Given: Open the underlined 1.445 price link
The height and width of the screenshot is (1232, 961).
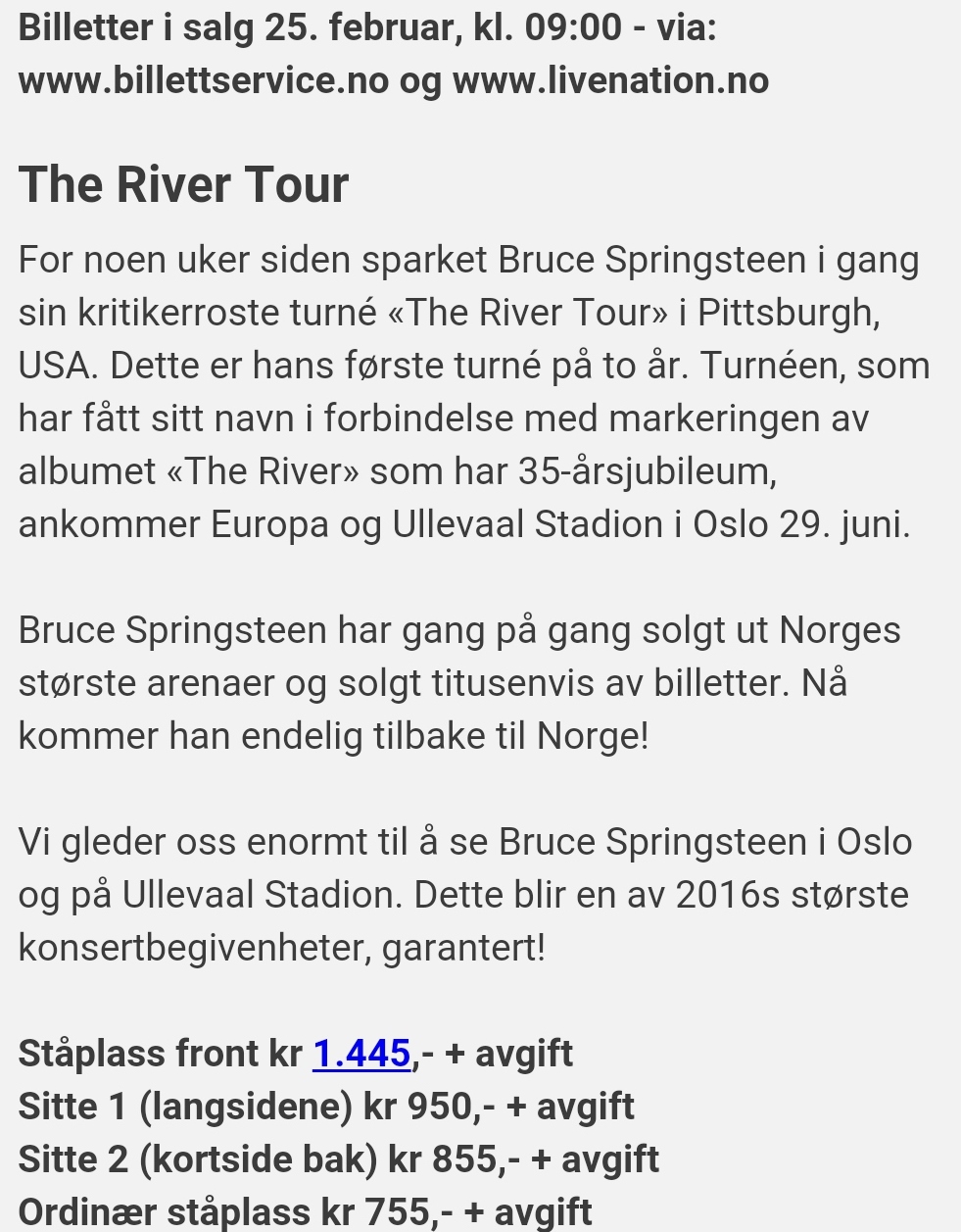Looking at the screenshot, I should pyautogui.click(x=360, y=1054).
